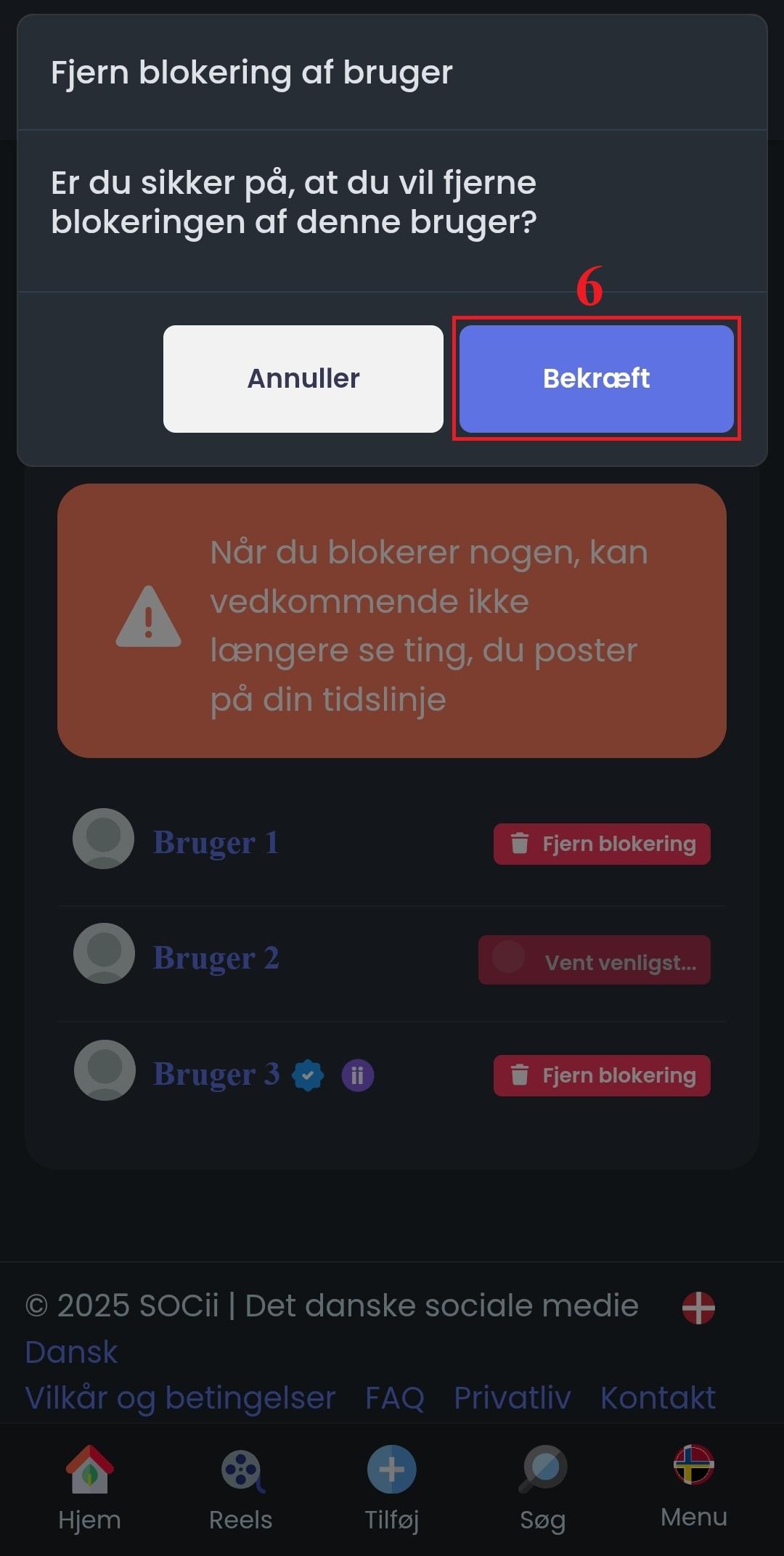The image size is (784, 1556).
Task: Open Bruger 2's profile
Action: [x=216, y=958]
